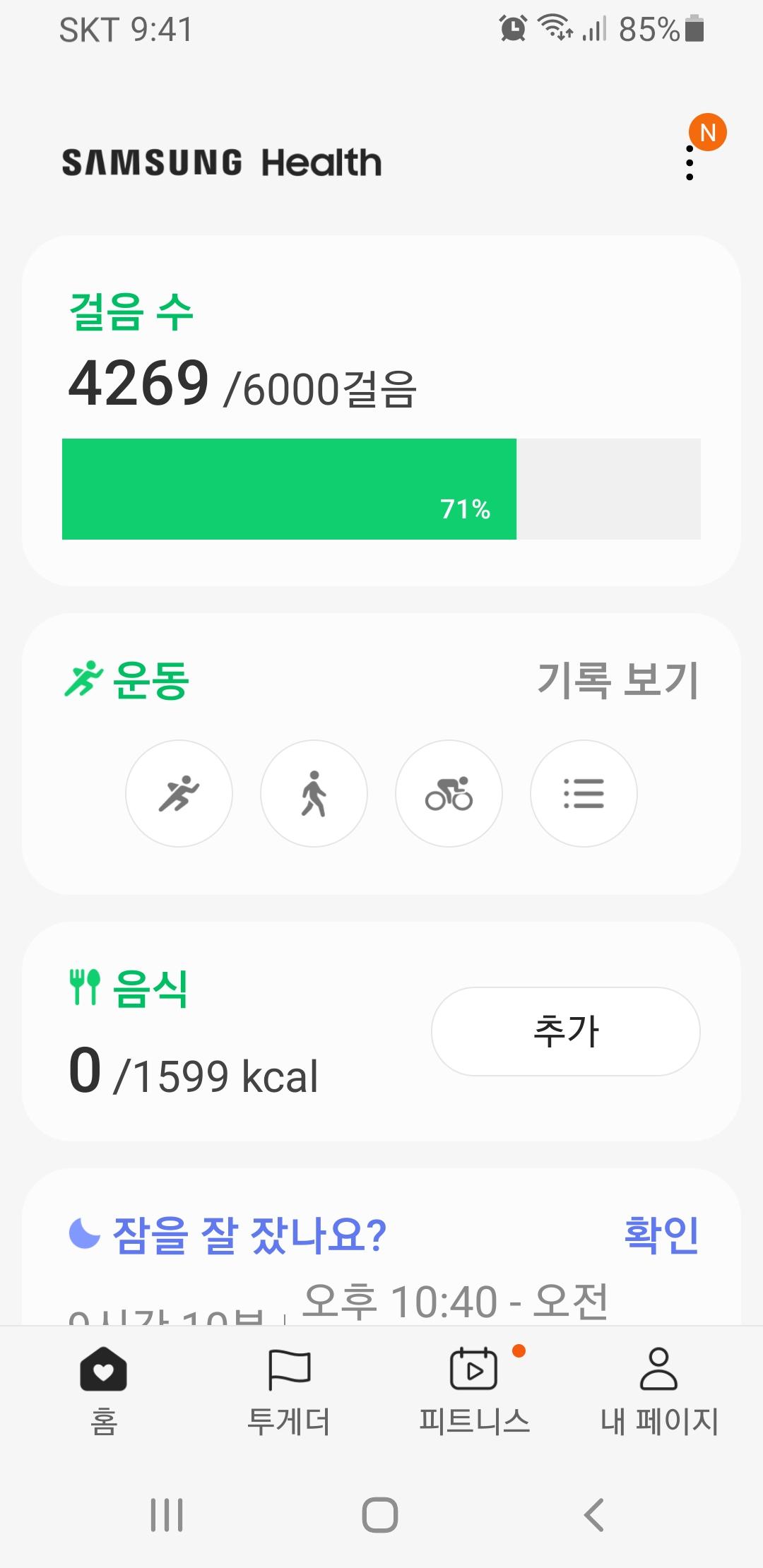This screenshot has height=1568, width=763.
Task: Confirm sleep record with 확인
Action: [x=661, y=1235]
